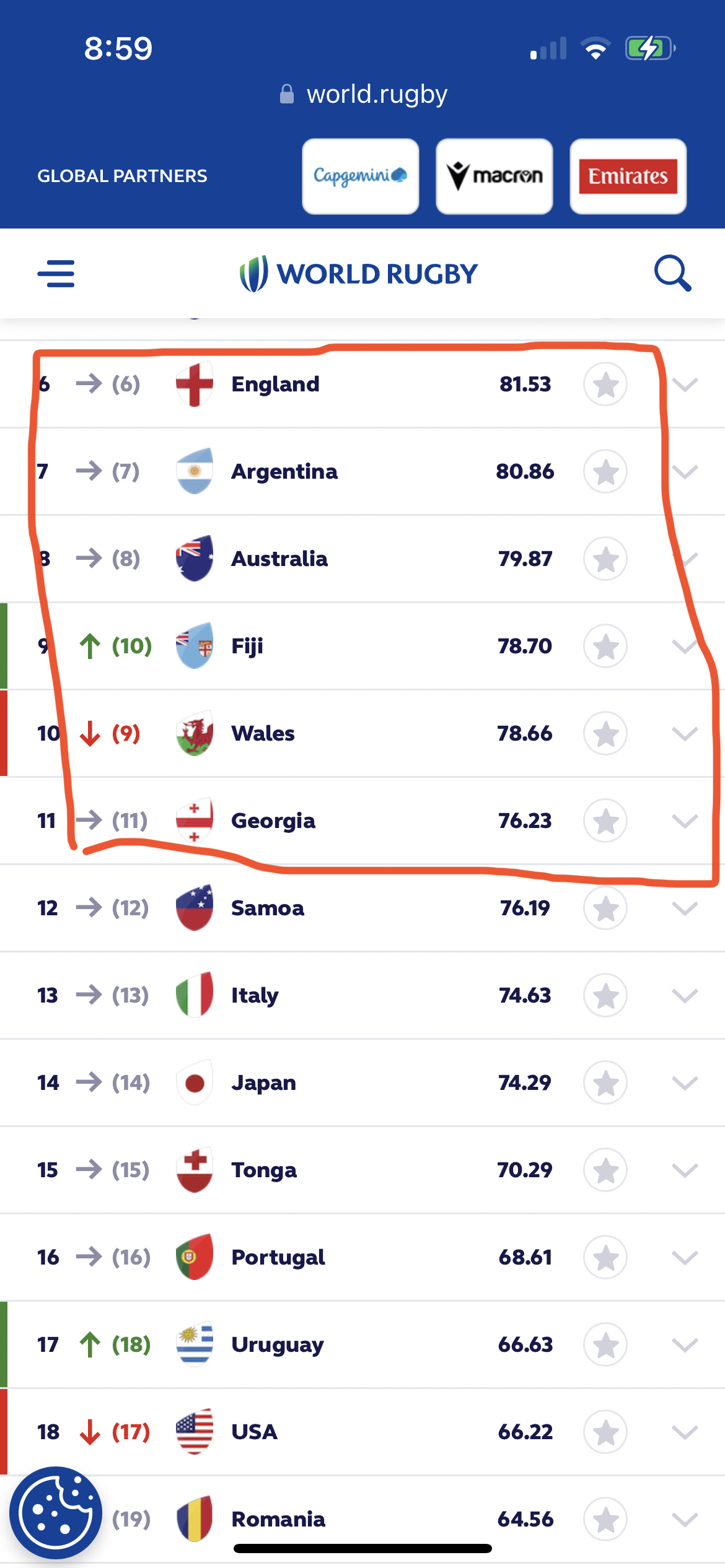
Task: Star Wales as a favourite team
Action: coord(605,734)
